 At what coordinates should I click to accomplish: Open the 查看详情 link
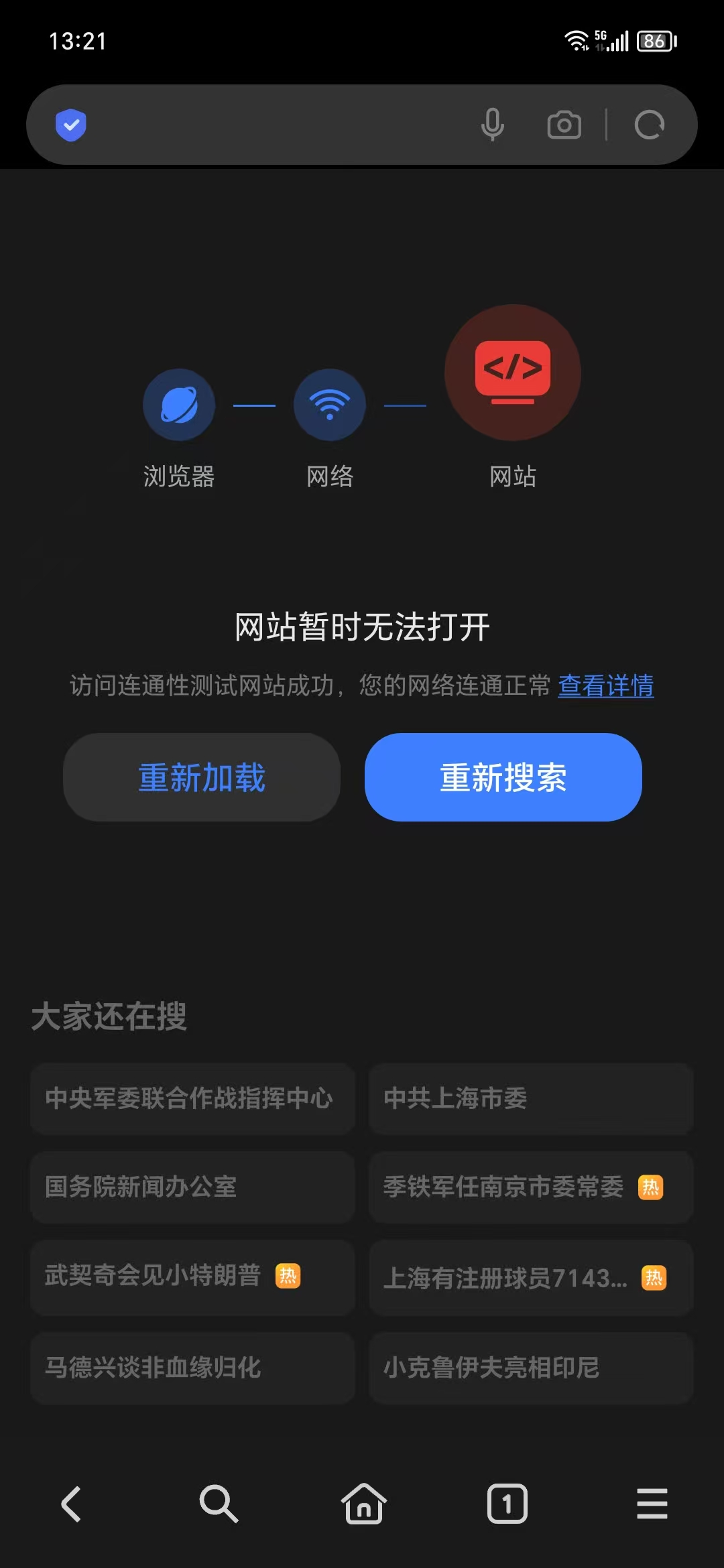coord(605,685)
